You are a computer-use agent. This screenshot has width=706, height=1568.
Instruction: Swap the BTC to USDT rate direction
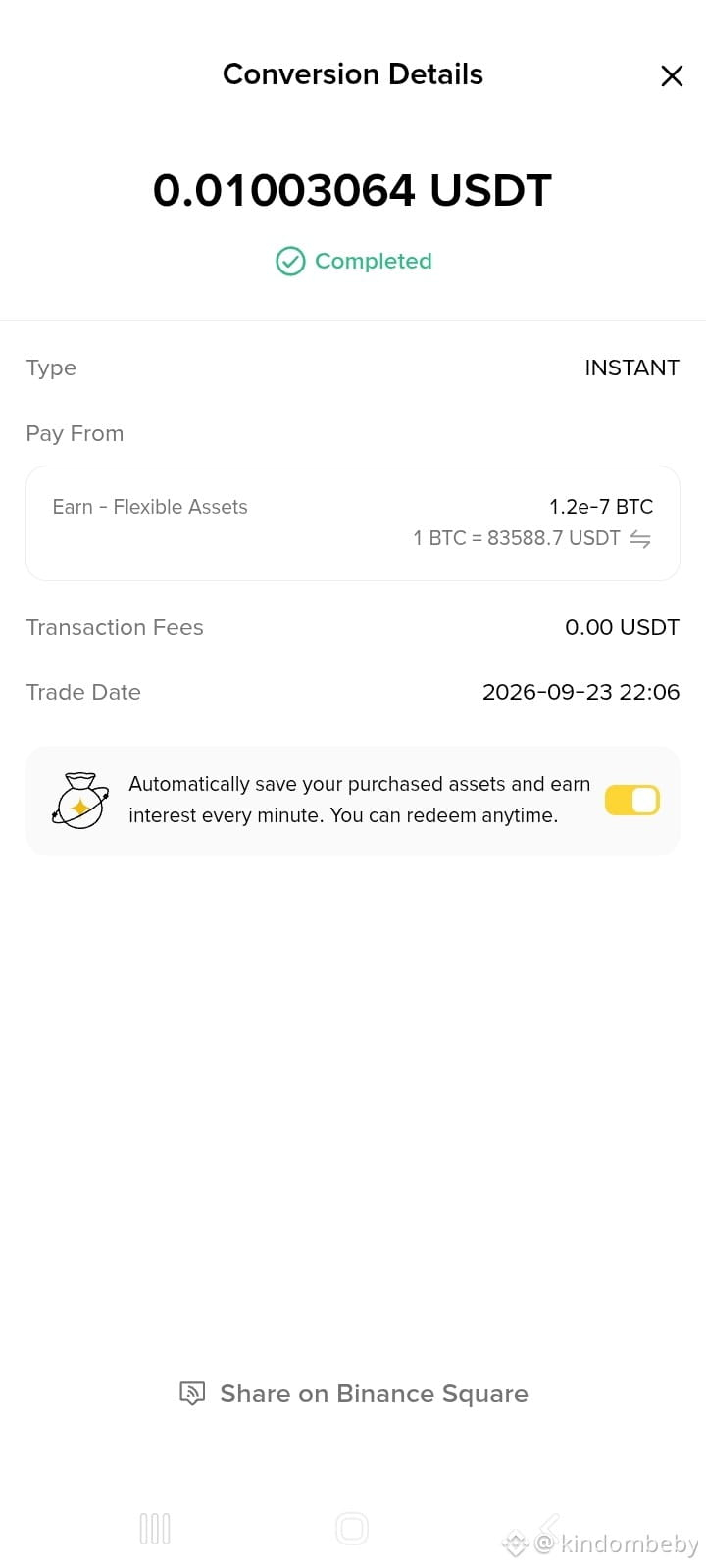640,539
